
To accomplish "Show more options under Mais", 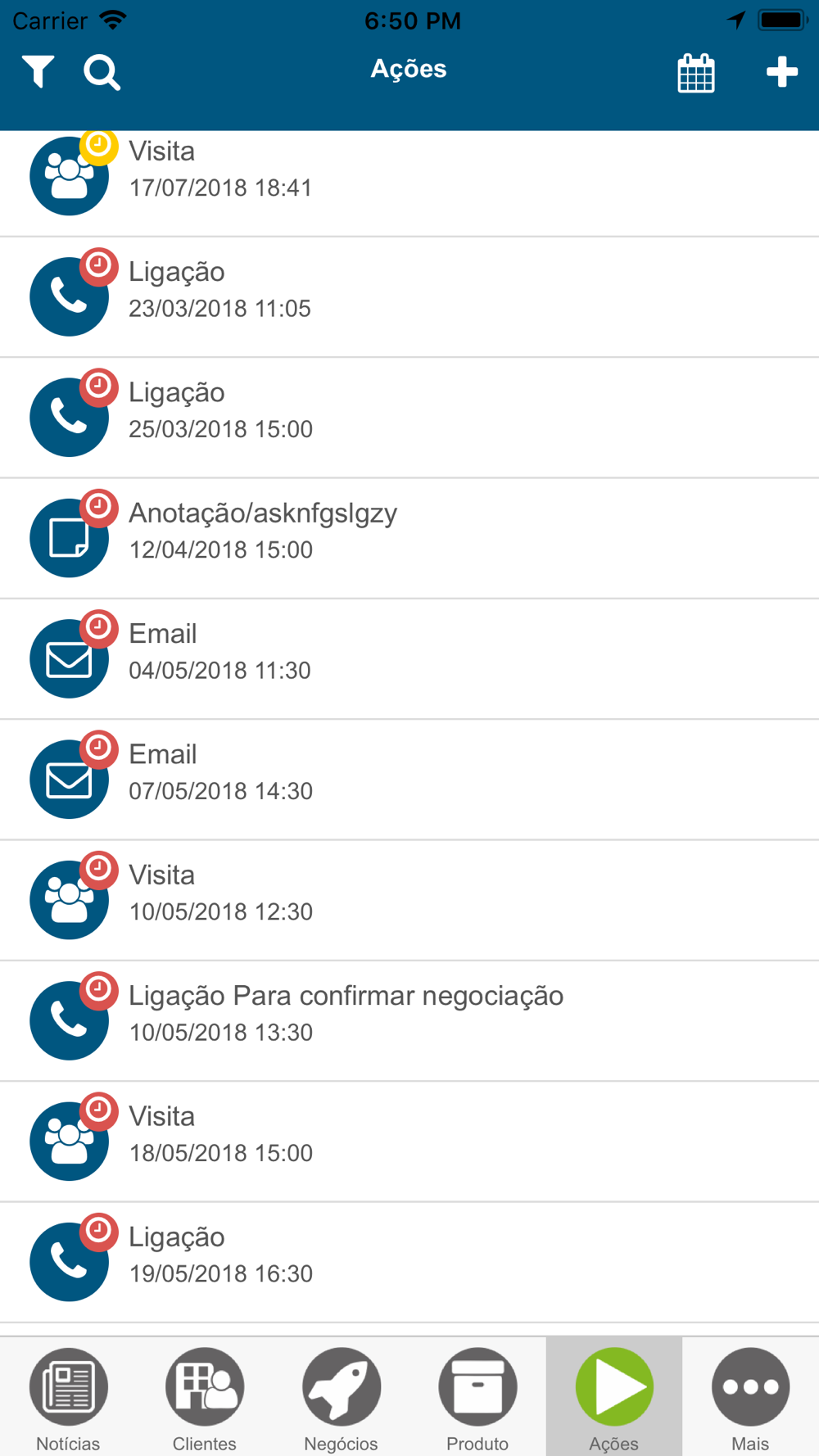I will 750,1398.
